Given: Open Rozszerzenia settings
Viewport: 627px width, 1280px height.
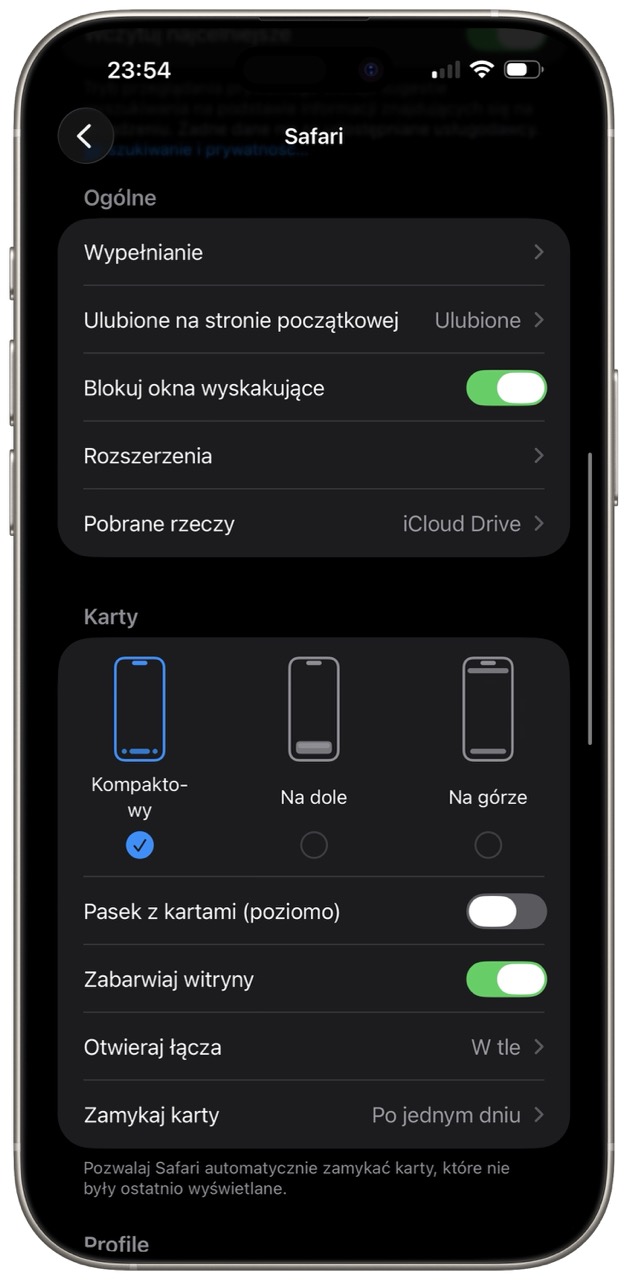Looking at the screenshot, I should [x=313, y=456].
